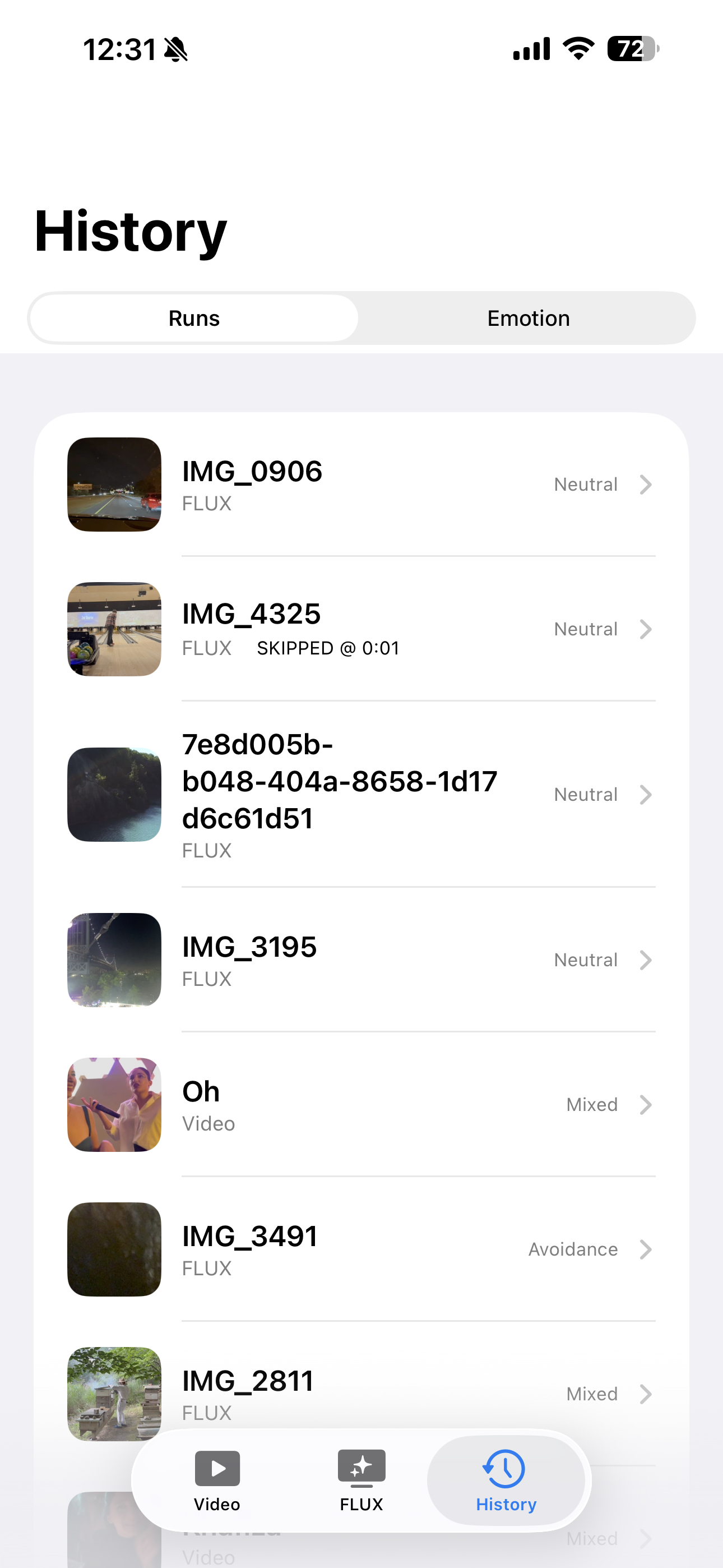723x1568 pixels.
Task: Tap the History tab
Action: click(506, 1481)
